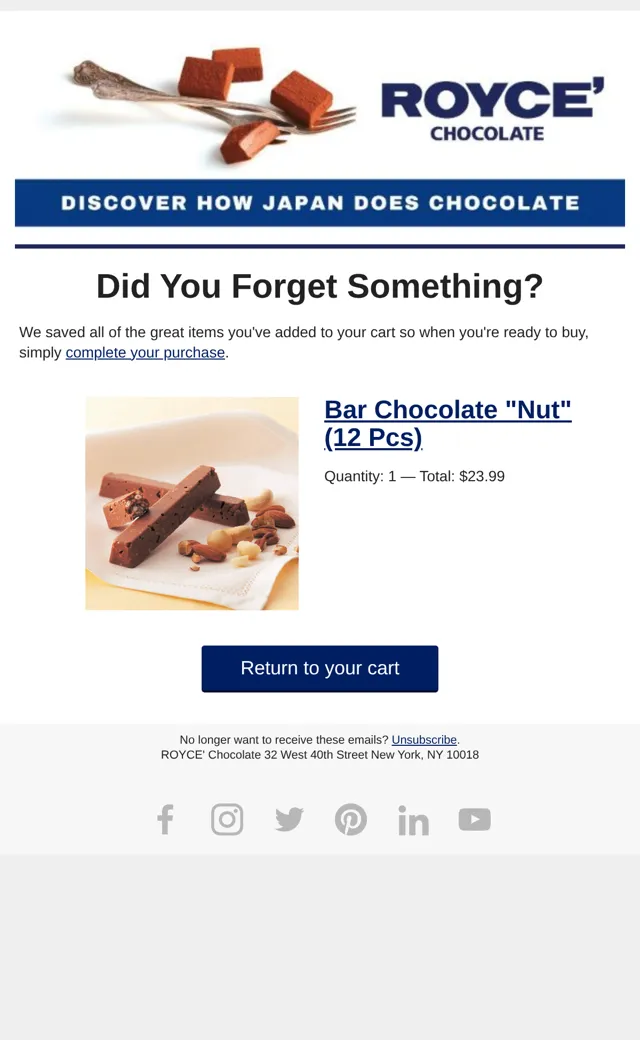Tap the Discover How Japan Does Chocolate banner

click(320, 203)
